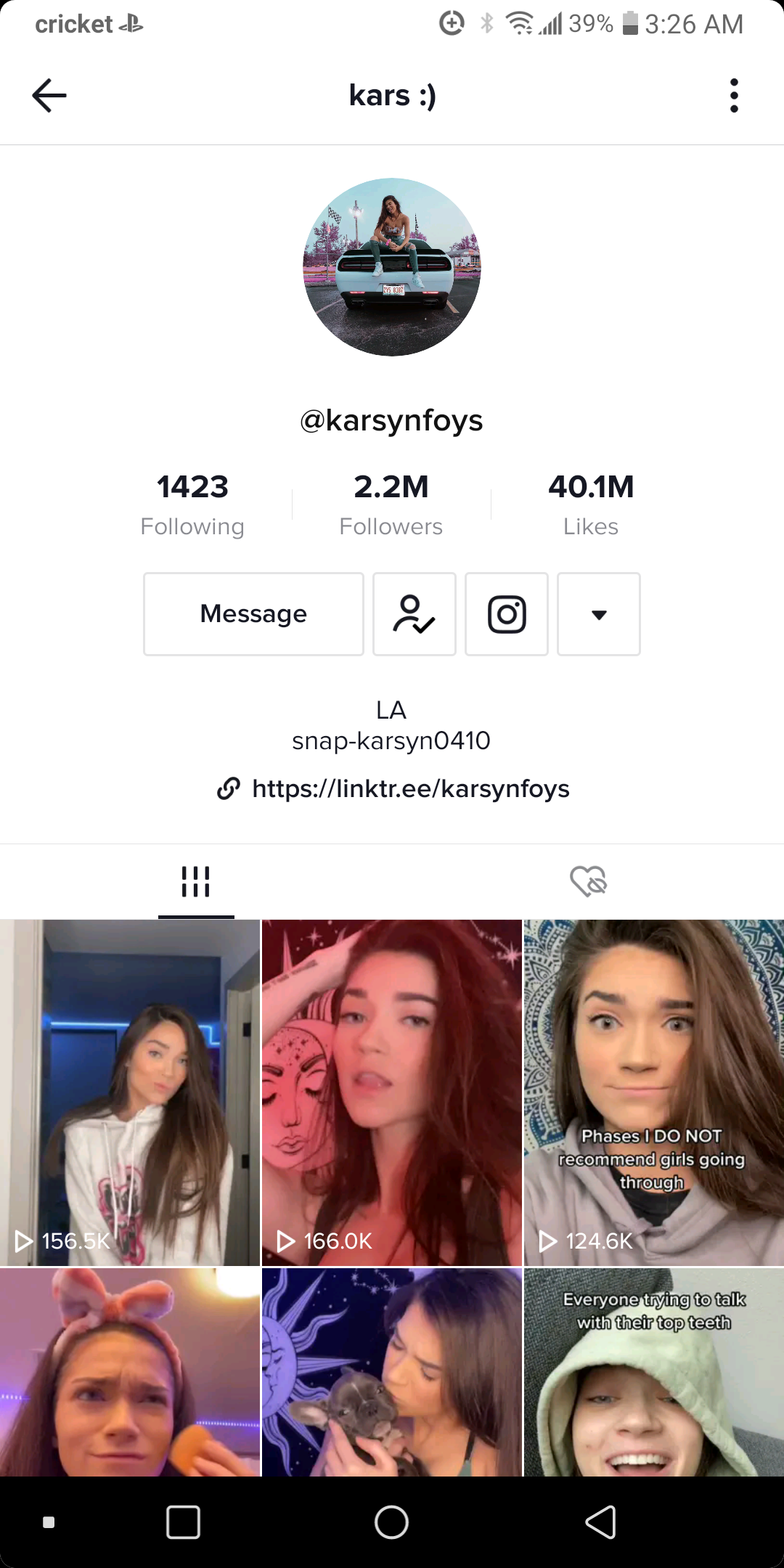Open the video with the puppy
This screenshot has height=1568, width=784.
[391, 1372]
